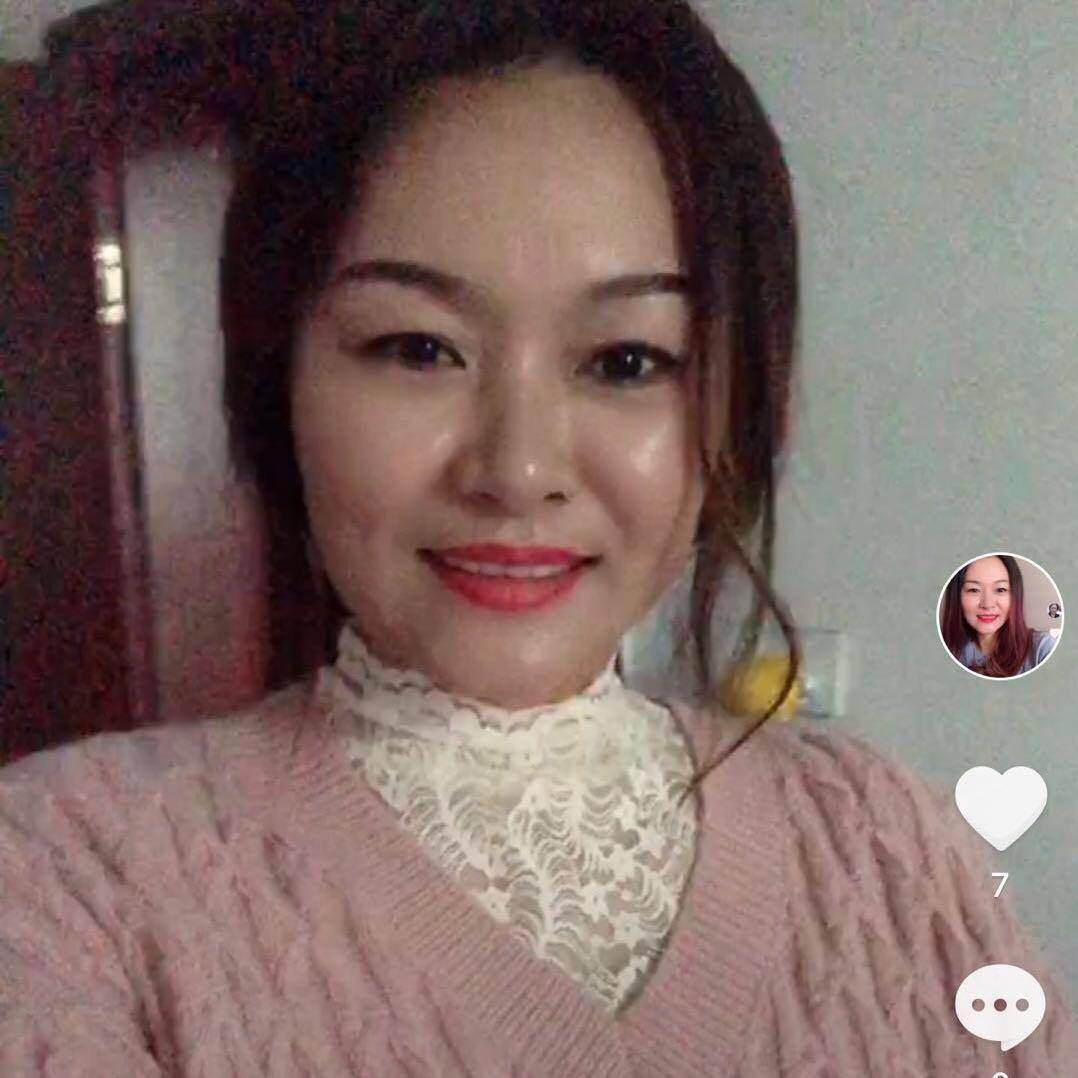Viewport: 1078px width, 1078px height.
Task: Open the comments speech bubble
Action: pos(1000,1004)
